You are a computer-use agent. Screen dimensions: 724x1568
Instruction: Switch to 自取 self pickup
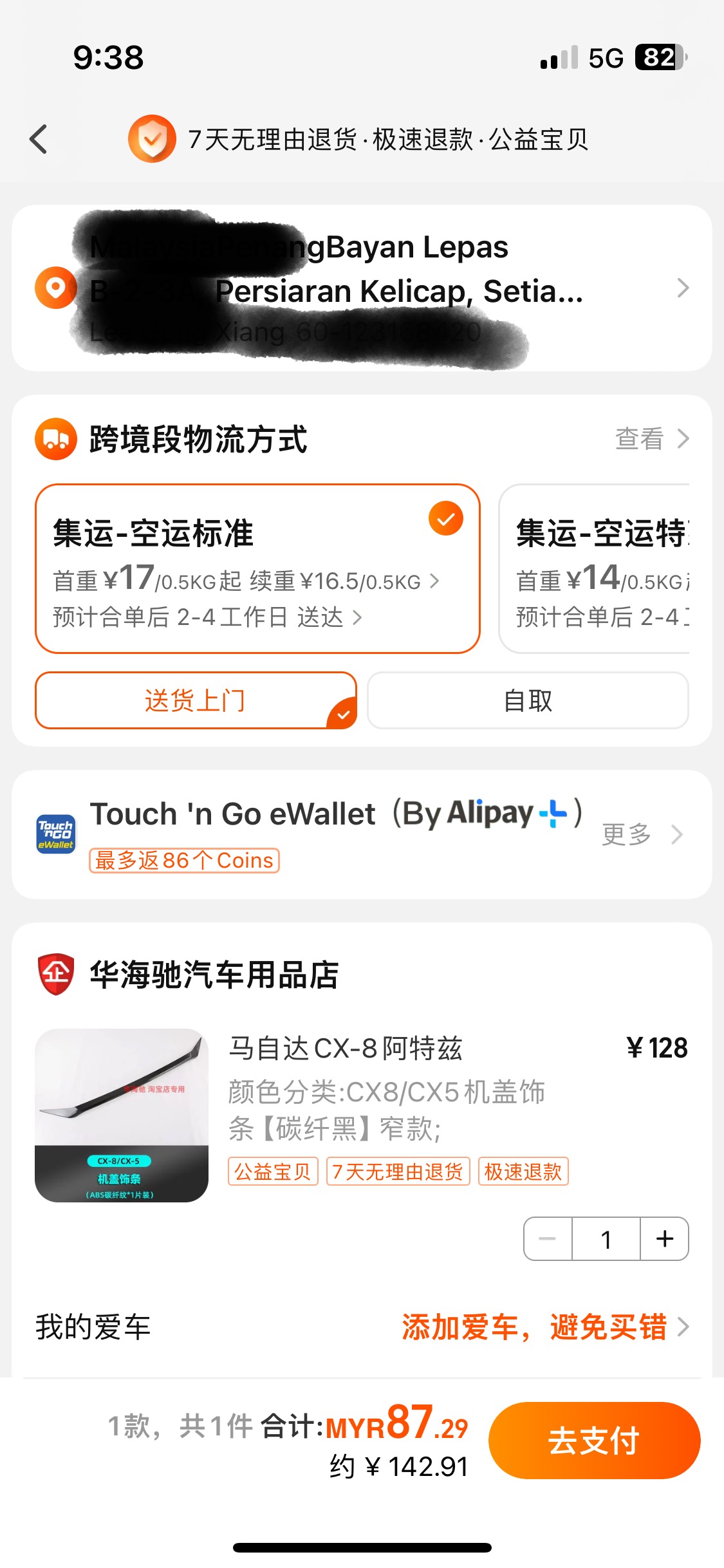click(528, 700)
